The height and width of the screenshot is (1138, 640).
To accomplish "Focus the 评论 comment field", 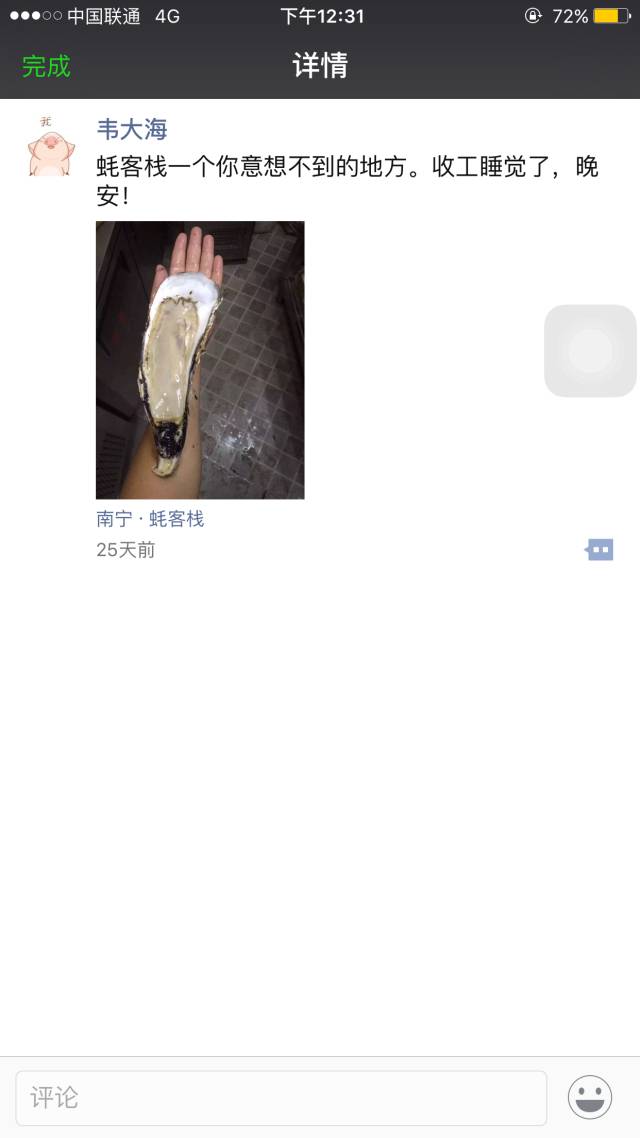I will point(281,1097).
